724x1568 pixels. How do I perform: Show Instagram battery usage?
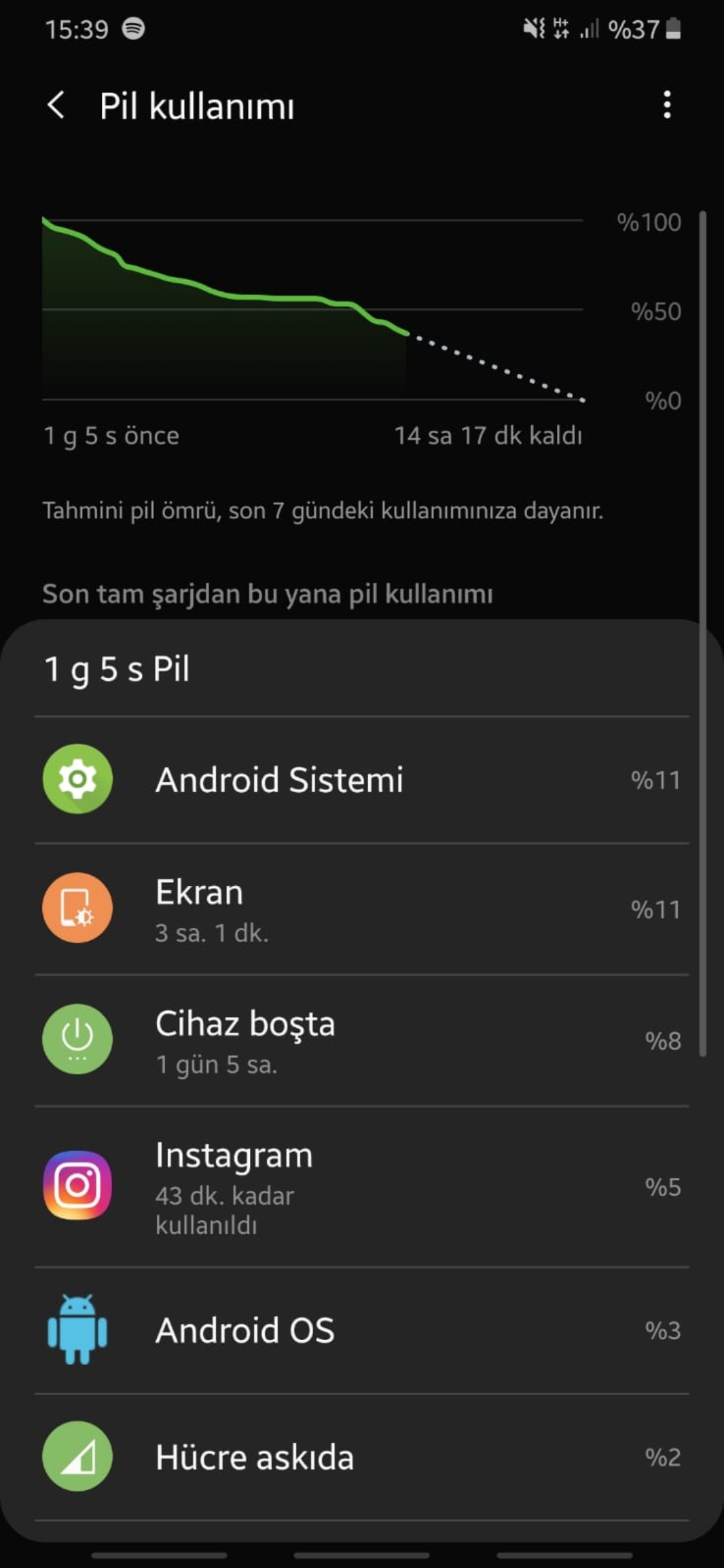362,1186
